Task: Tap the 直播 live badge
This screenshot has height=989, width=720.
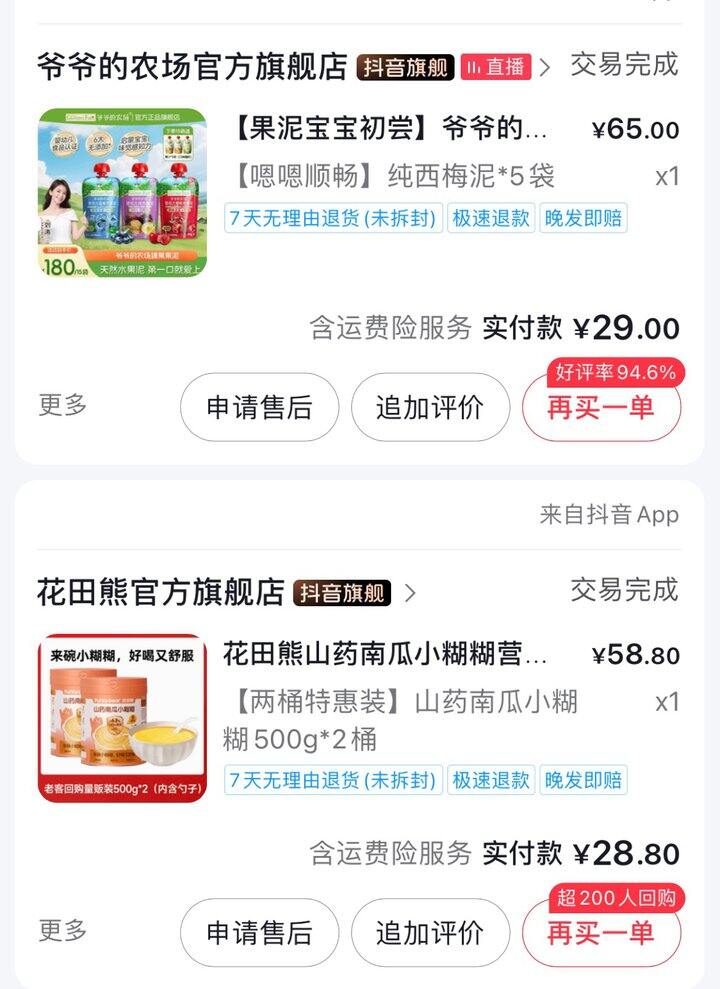Action: (x=496, y=67)
